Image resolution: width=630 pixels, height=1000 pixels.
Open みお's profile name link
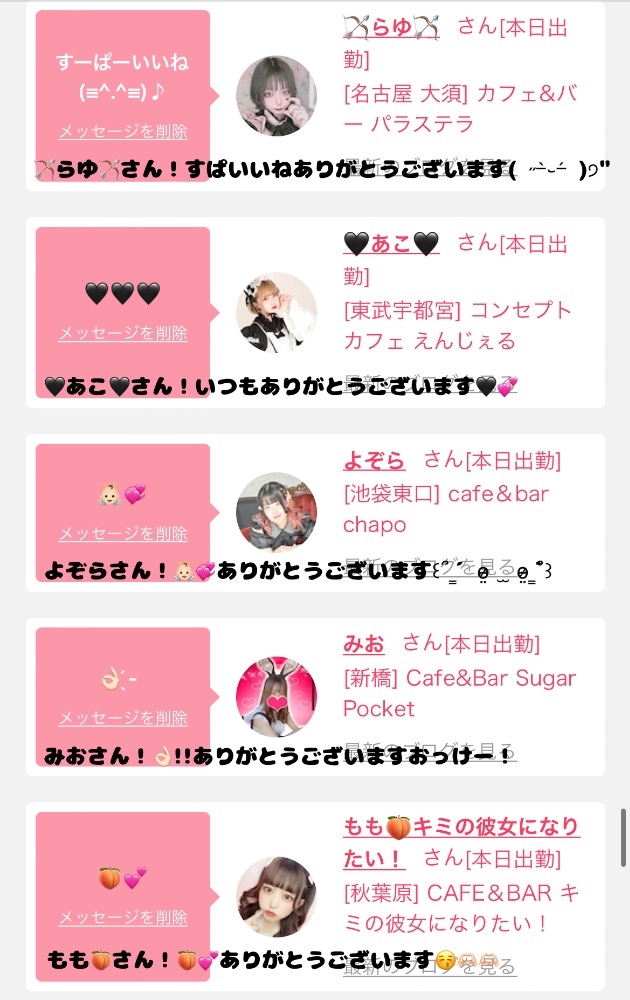tap(363, 643)
